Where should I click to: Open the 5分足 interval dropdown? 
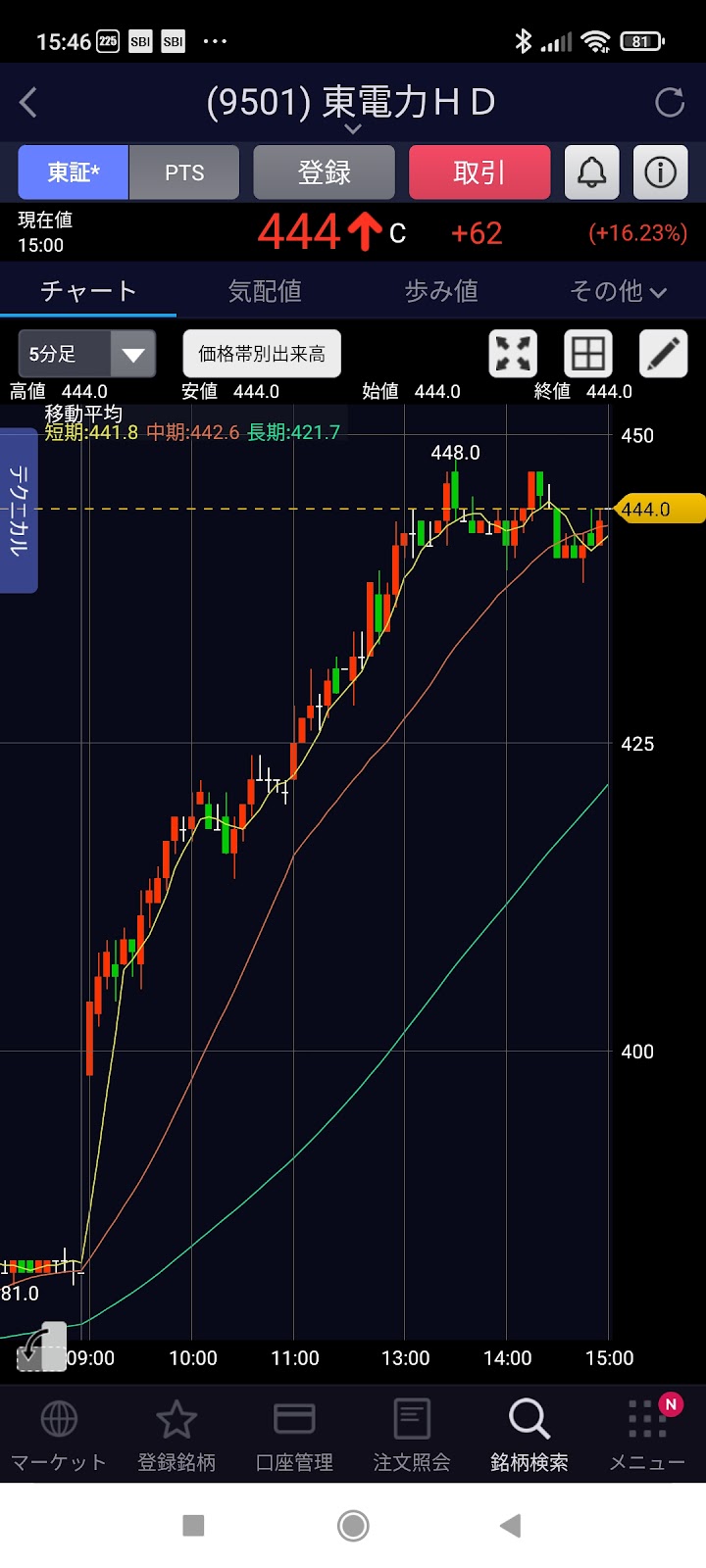[87, 354]
